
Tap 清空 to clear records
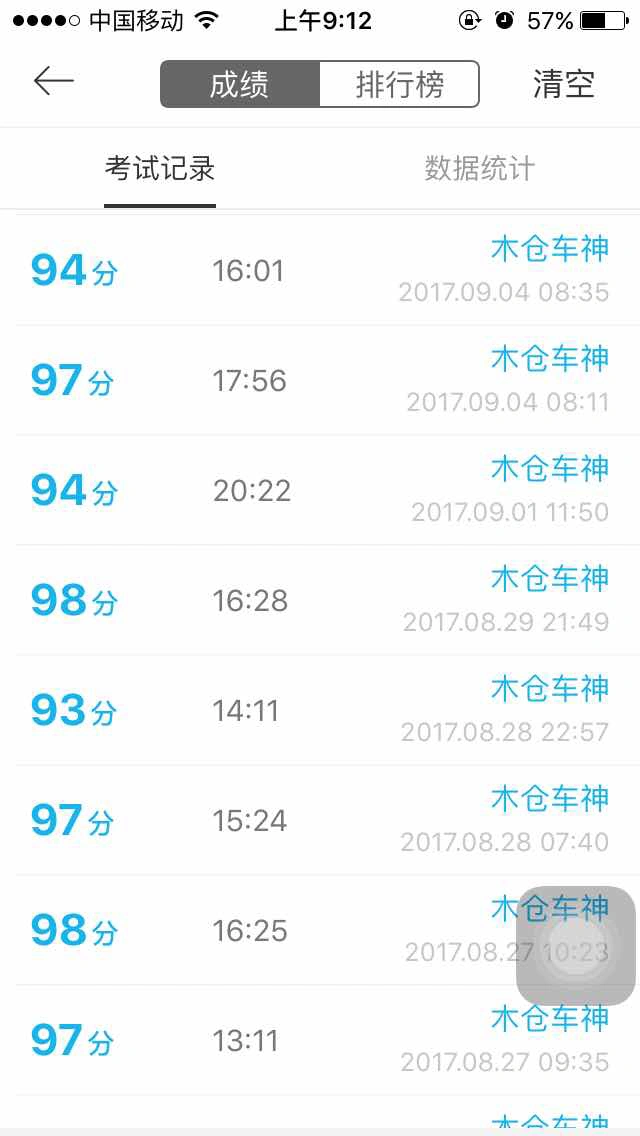564,84
